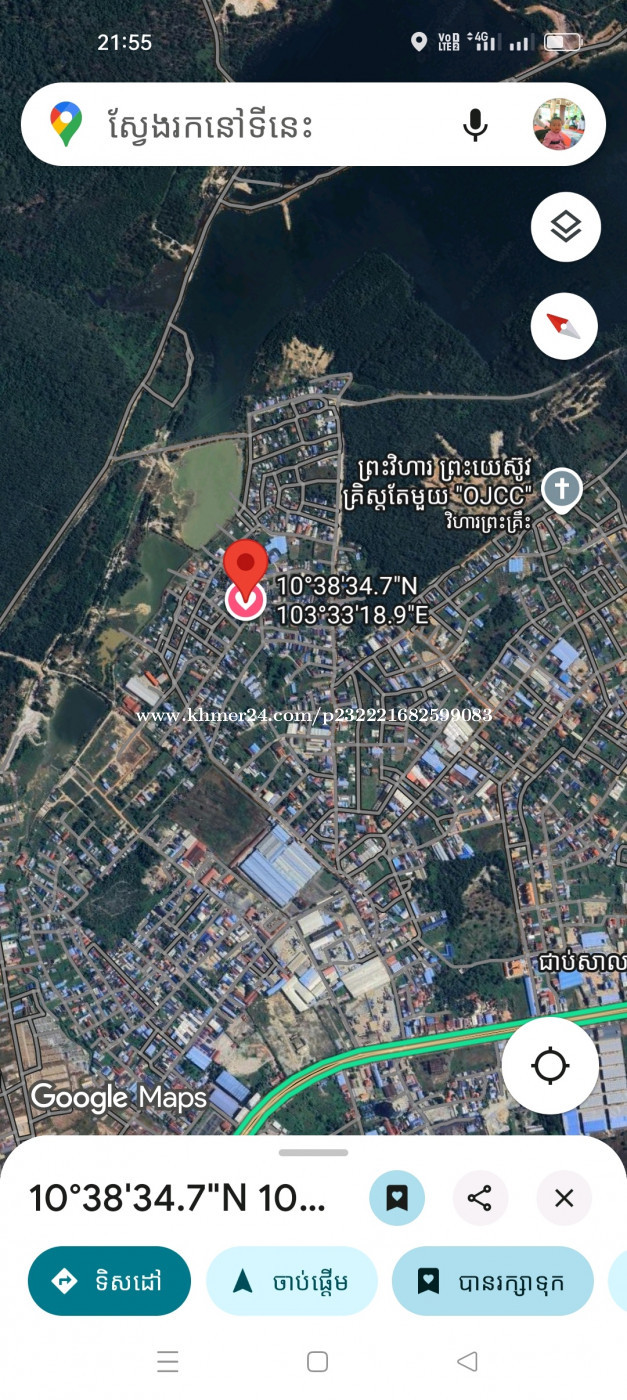This screenshot has height=1400, width=627.
Task: Start navigation with the ចាប់ផ្តើម button
Action: pyautogui.click(x=292, y=1281)
